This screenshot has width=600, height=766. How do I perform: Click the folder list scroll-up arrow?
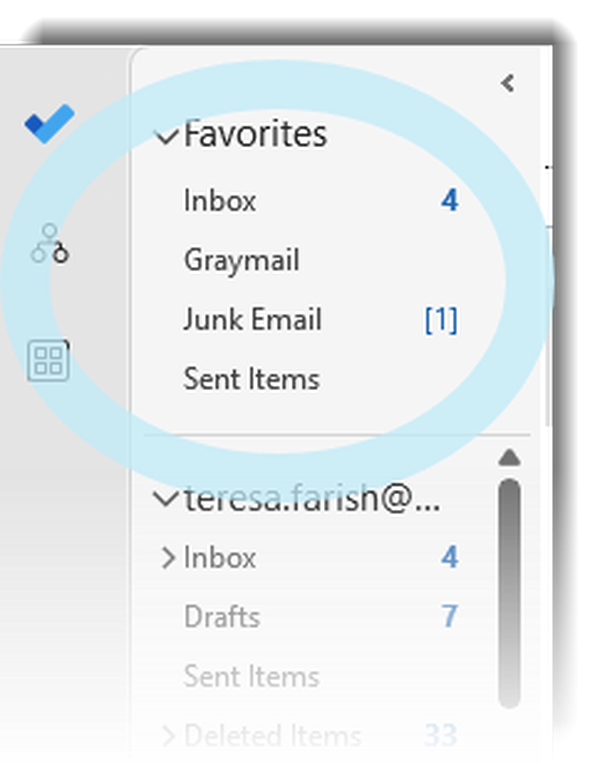tap(509, 458)
